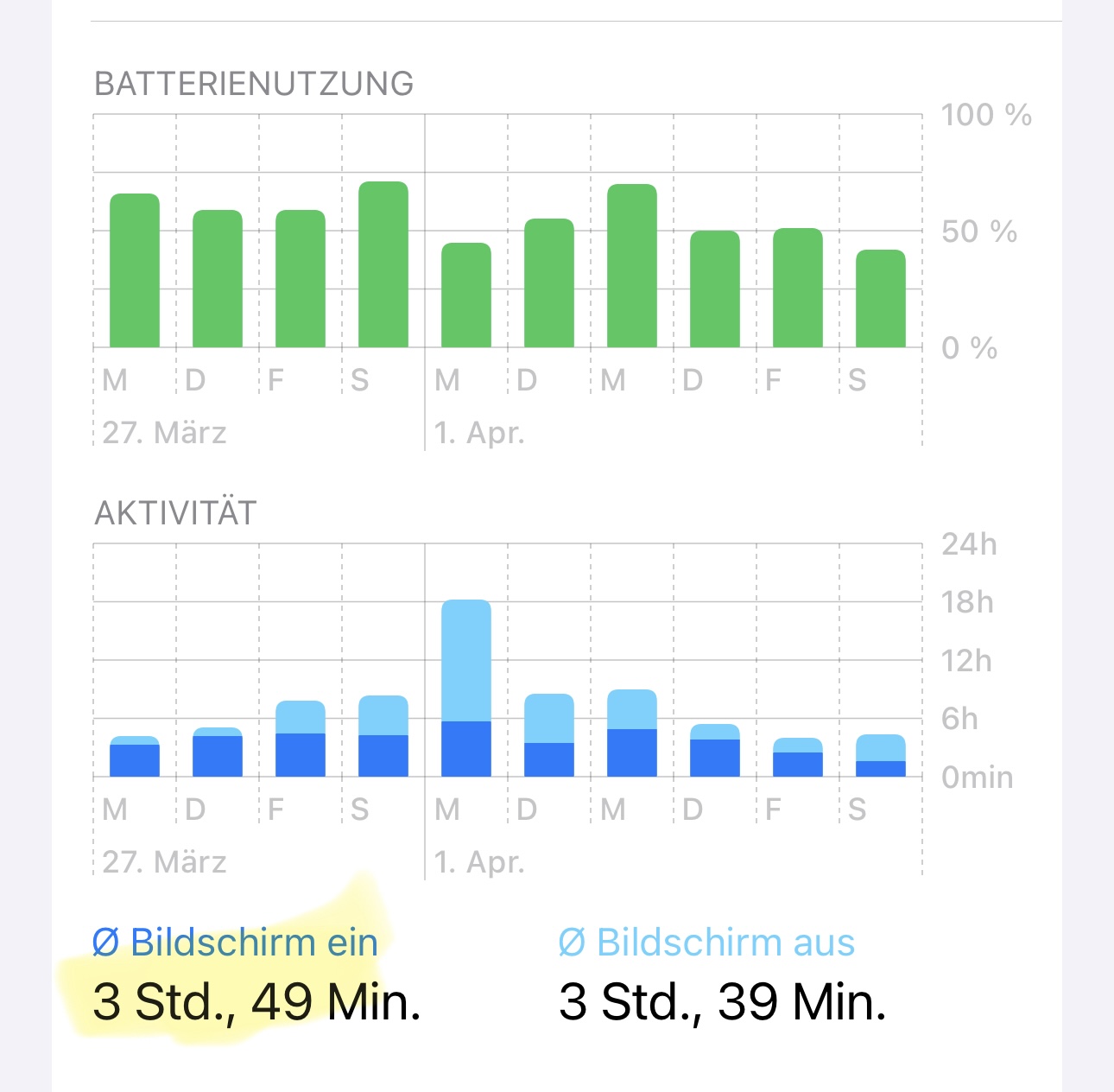Select the battery usage bar for 1. Apr.
Screen dimensions: 1114x1092
pyautogui.click(x=466, y=295)
